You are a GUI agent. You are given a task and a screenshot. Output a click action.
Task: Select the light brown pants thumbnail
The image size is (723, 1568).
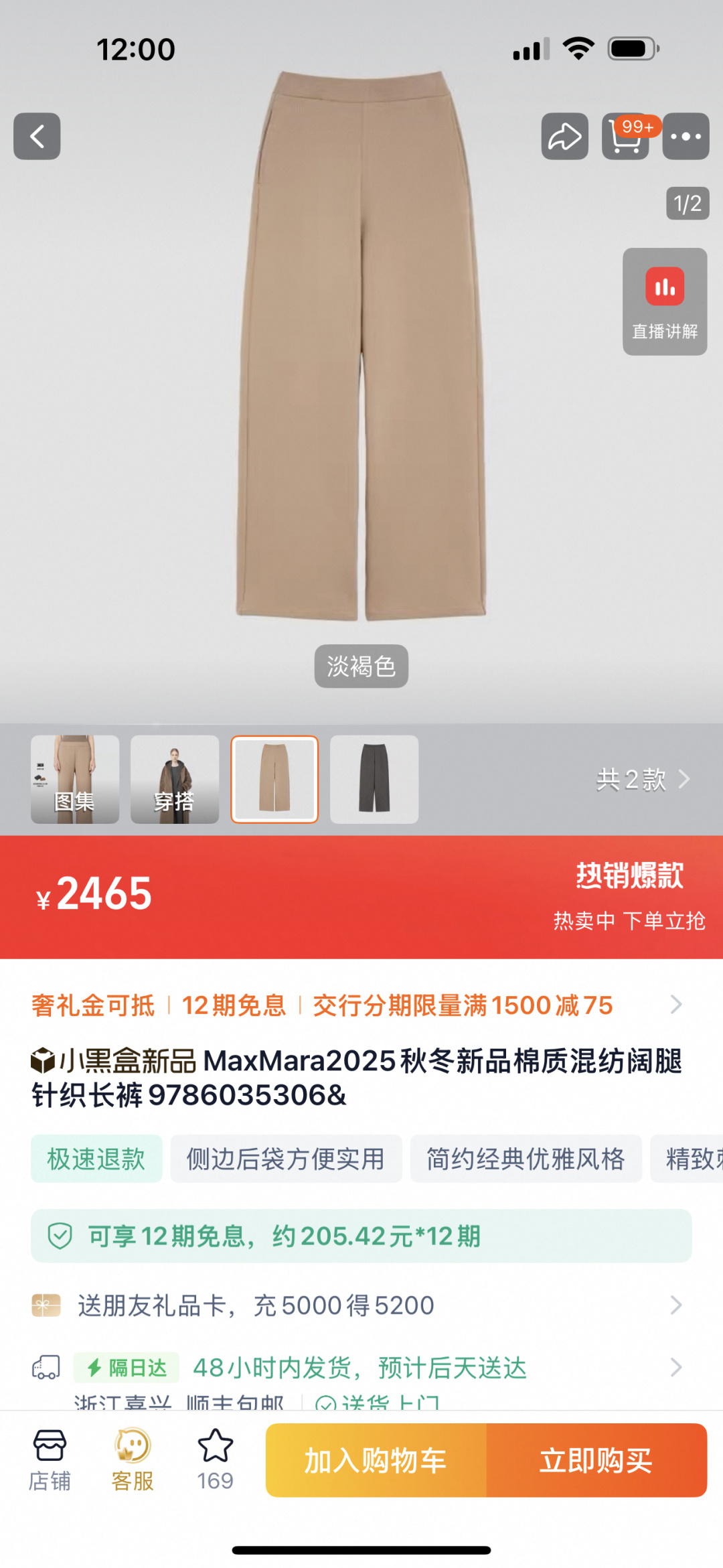[x=274, y=779]
